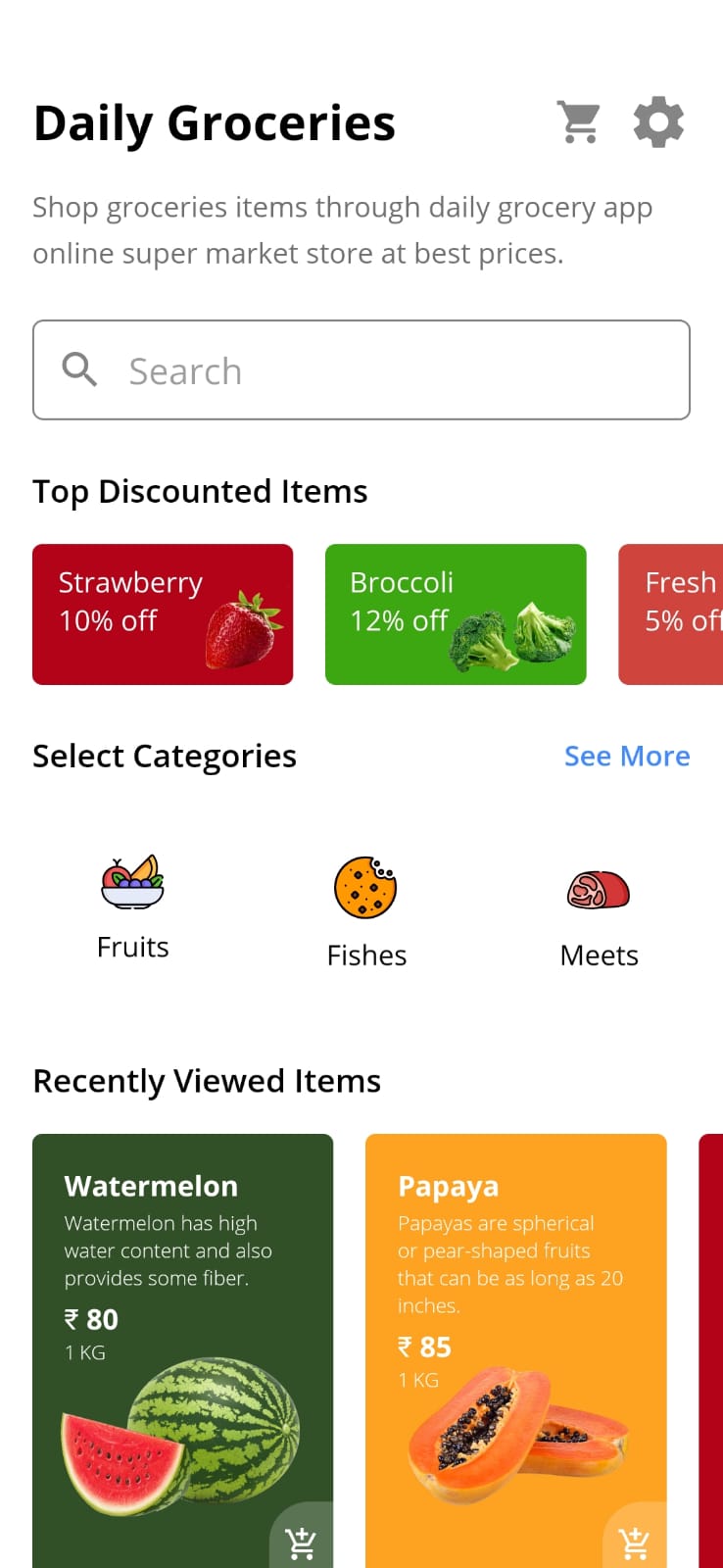Select the Fishes category icon
Screen dimensions: 723x1568
click(366, 888)
